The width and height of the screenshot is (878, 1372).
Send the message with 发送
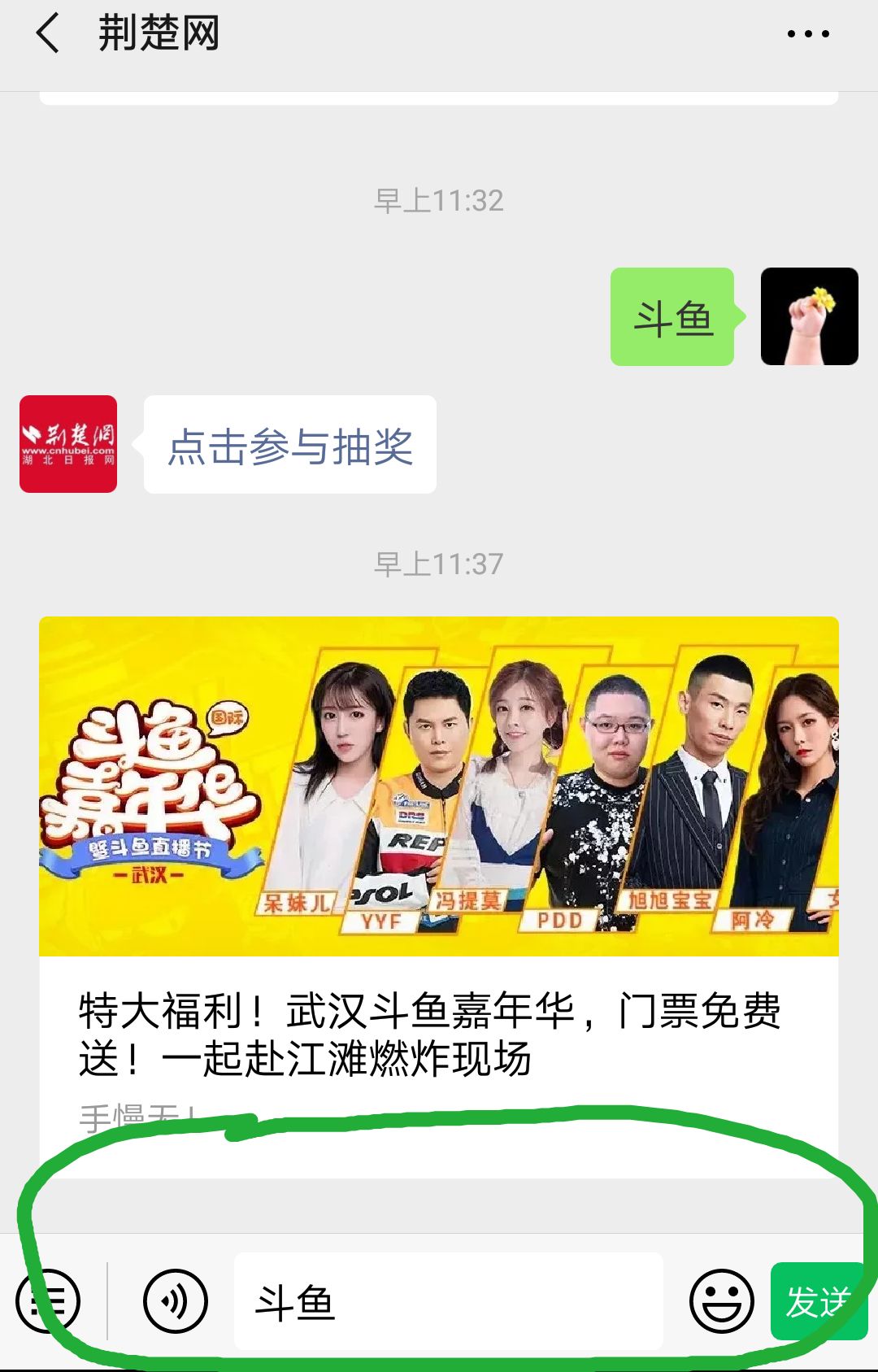pyautogui.click(x=816, y=1300)
